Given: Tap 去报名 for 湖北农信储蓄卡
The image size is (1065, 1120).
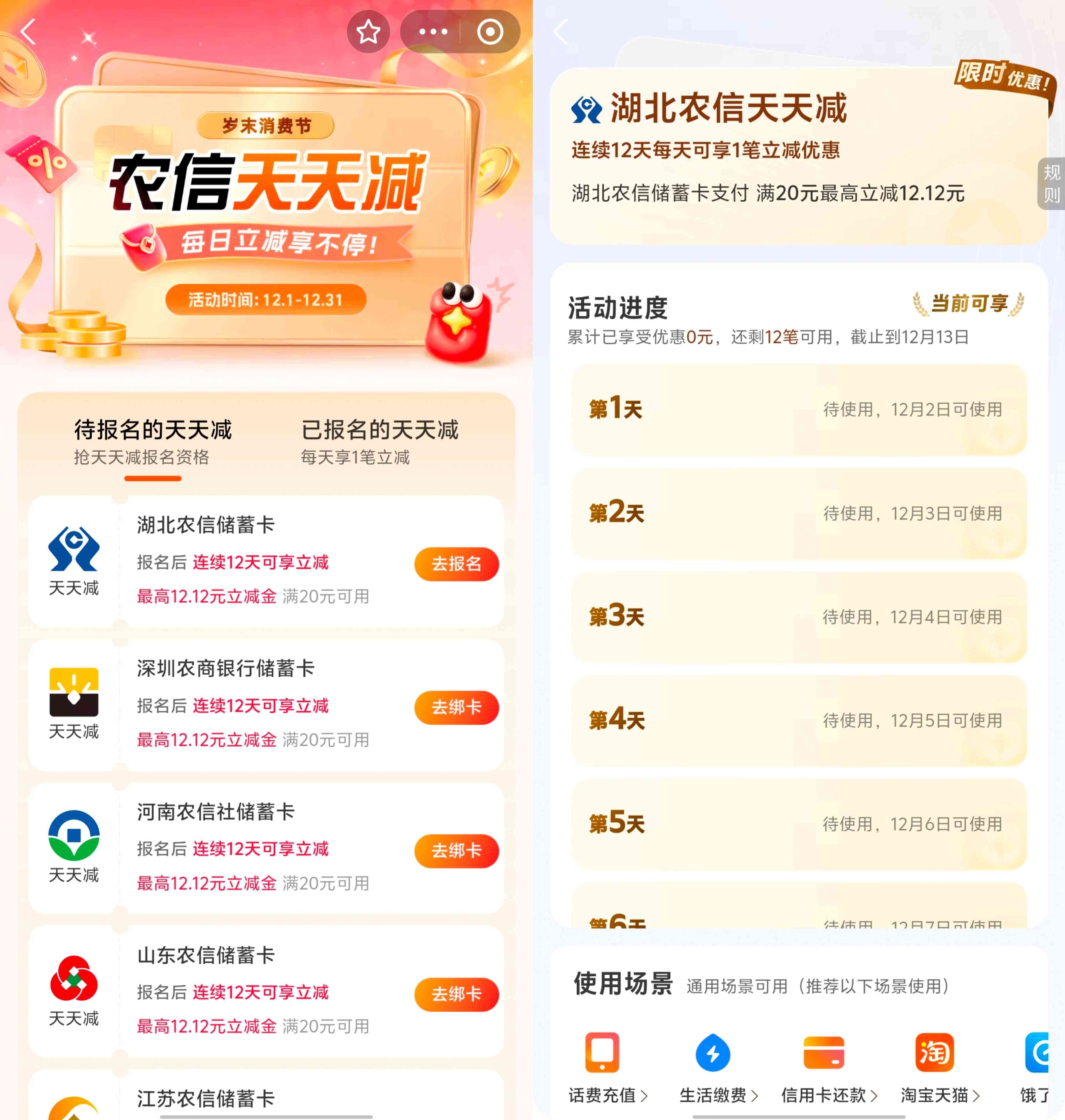Looking at the screenshot, I should [x=456, y=564].
